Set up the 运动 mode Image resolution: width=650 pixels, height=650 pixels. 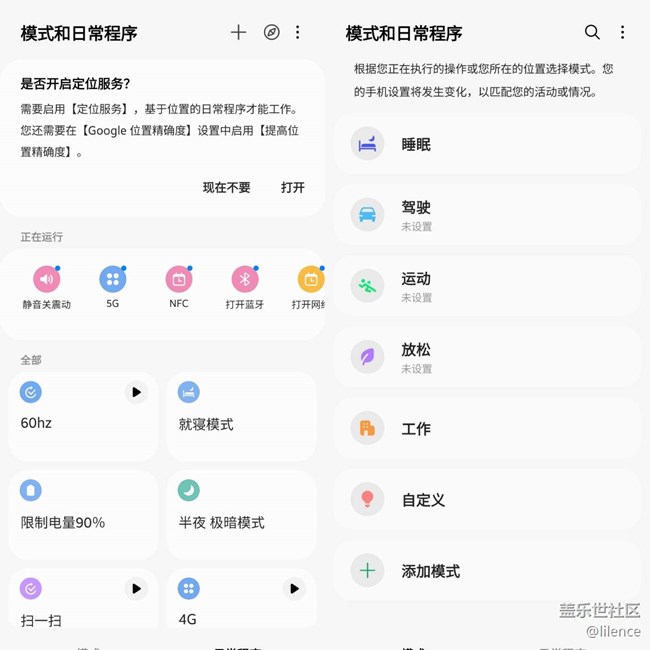pyautogui.click(x=487, y=286)
